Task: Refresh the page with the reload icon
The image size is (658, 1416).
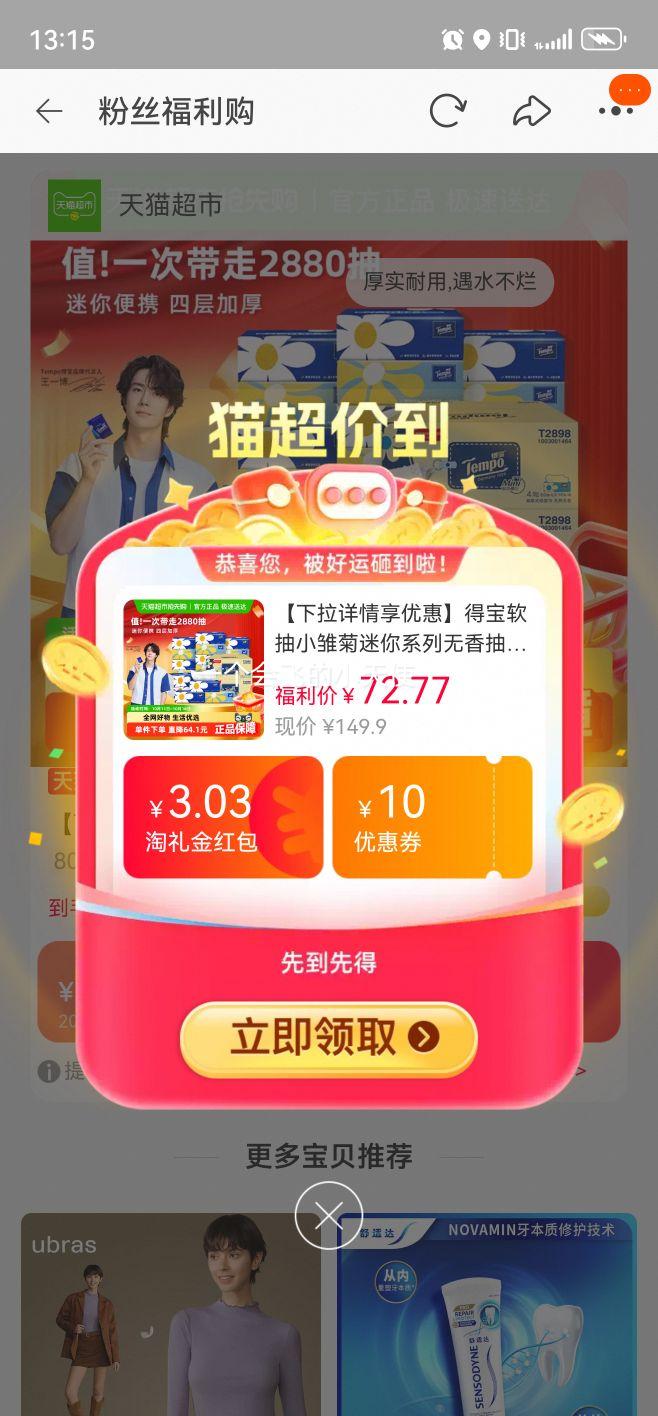Action: click(x=447, y=111)
